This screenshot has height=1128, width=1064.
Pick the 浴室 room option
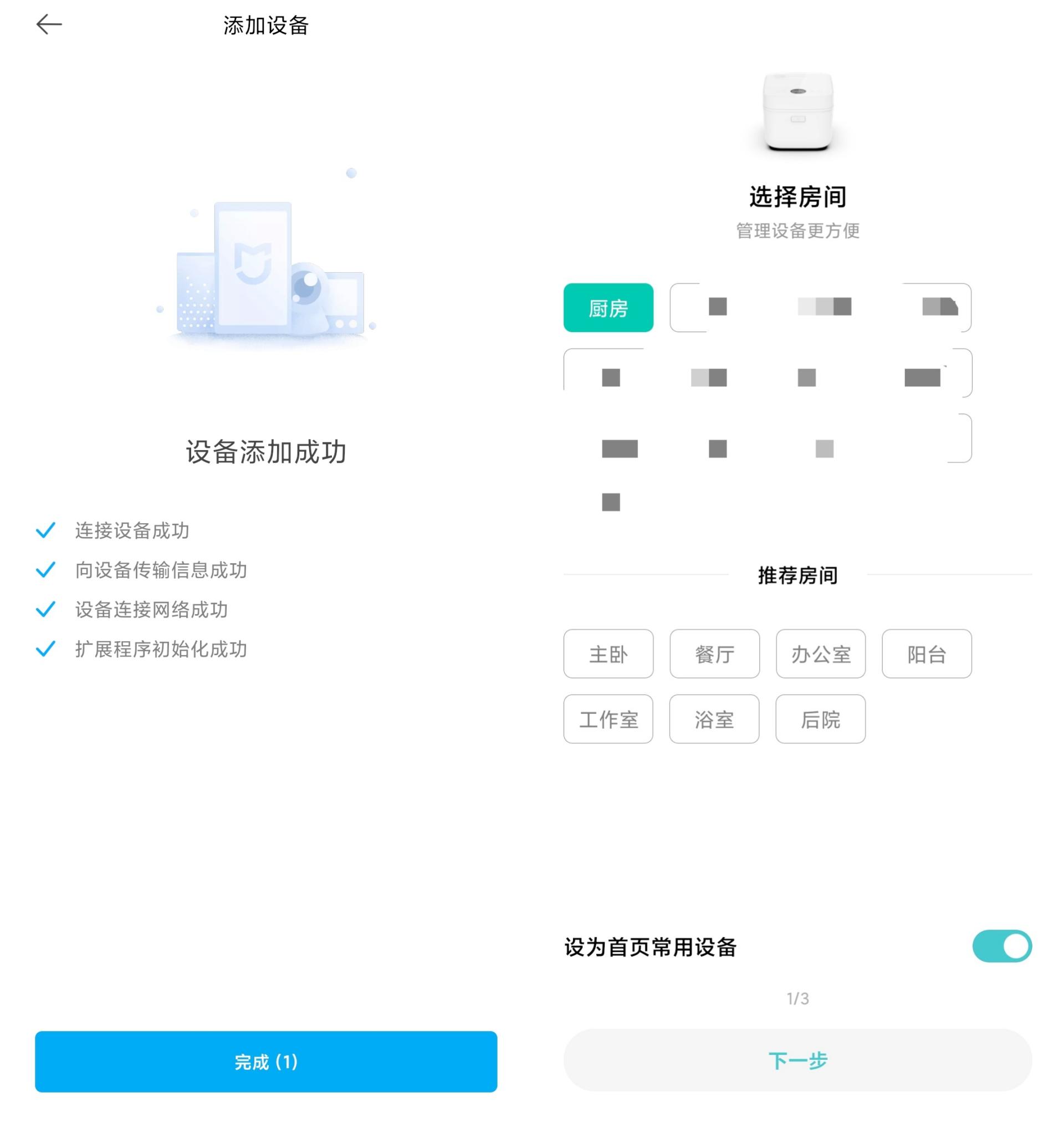(714, 719)
